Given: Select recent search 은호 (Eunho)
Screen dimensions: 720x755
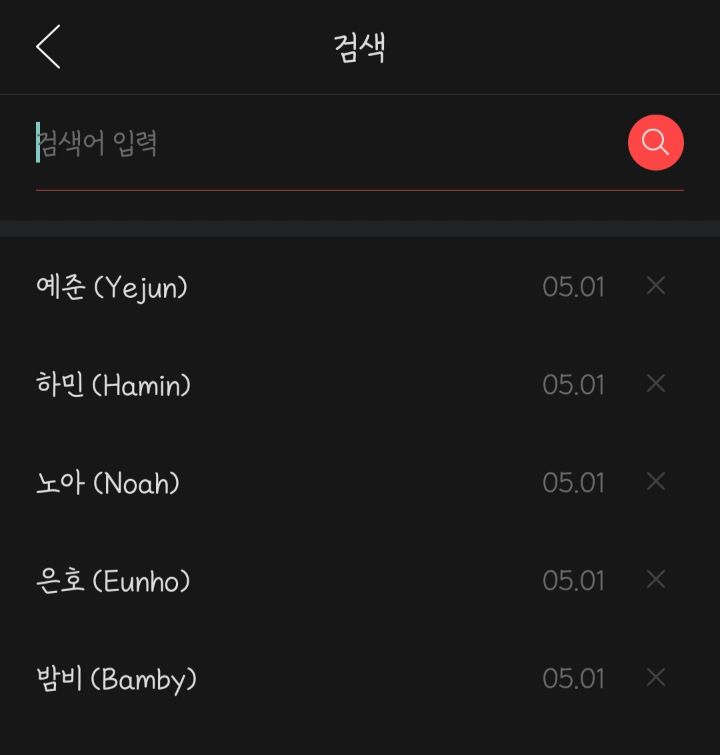Looking at the screenshot, I should 113,581.
